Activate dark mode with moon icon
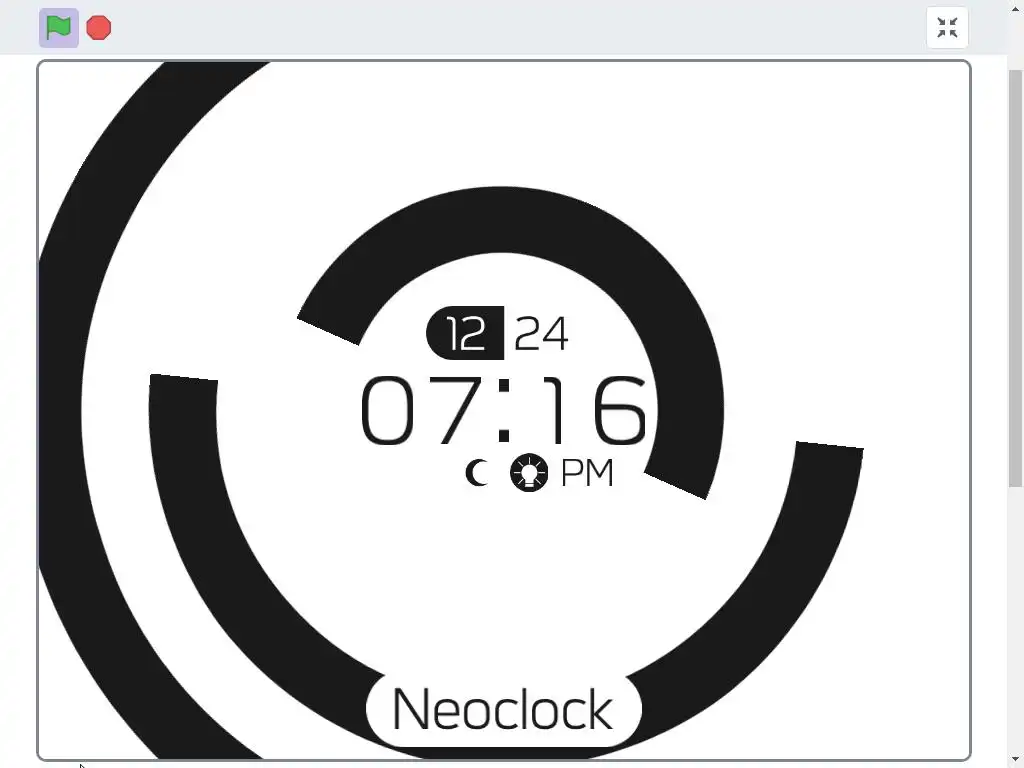The image size is (1024, 768). (477, 473)
